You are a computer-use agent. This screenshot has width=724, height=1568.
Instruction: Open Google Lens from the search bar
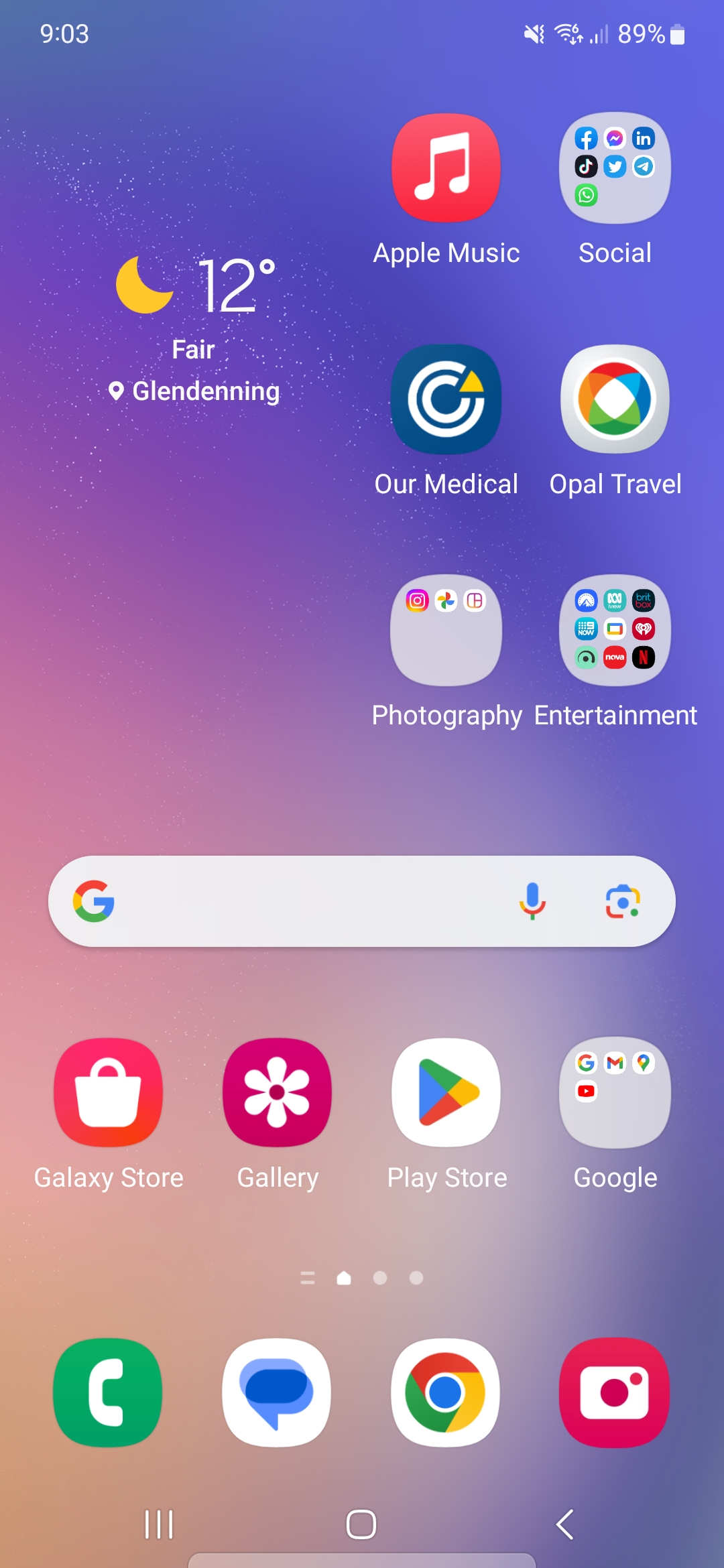[x=623, y=901]
